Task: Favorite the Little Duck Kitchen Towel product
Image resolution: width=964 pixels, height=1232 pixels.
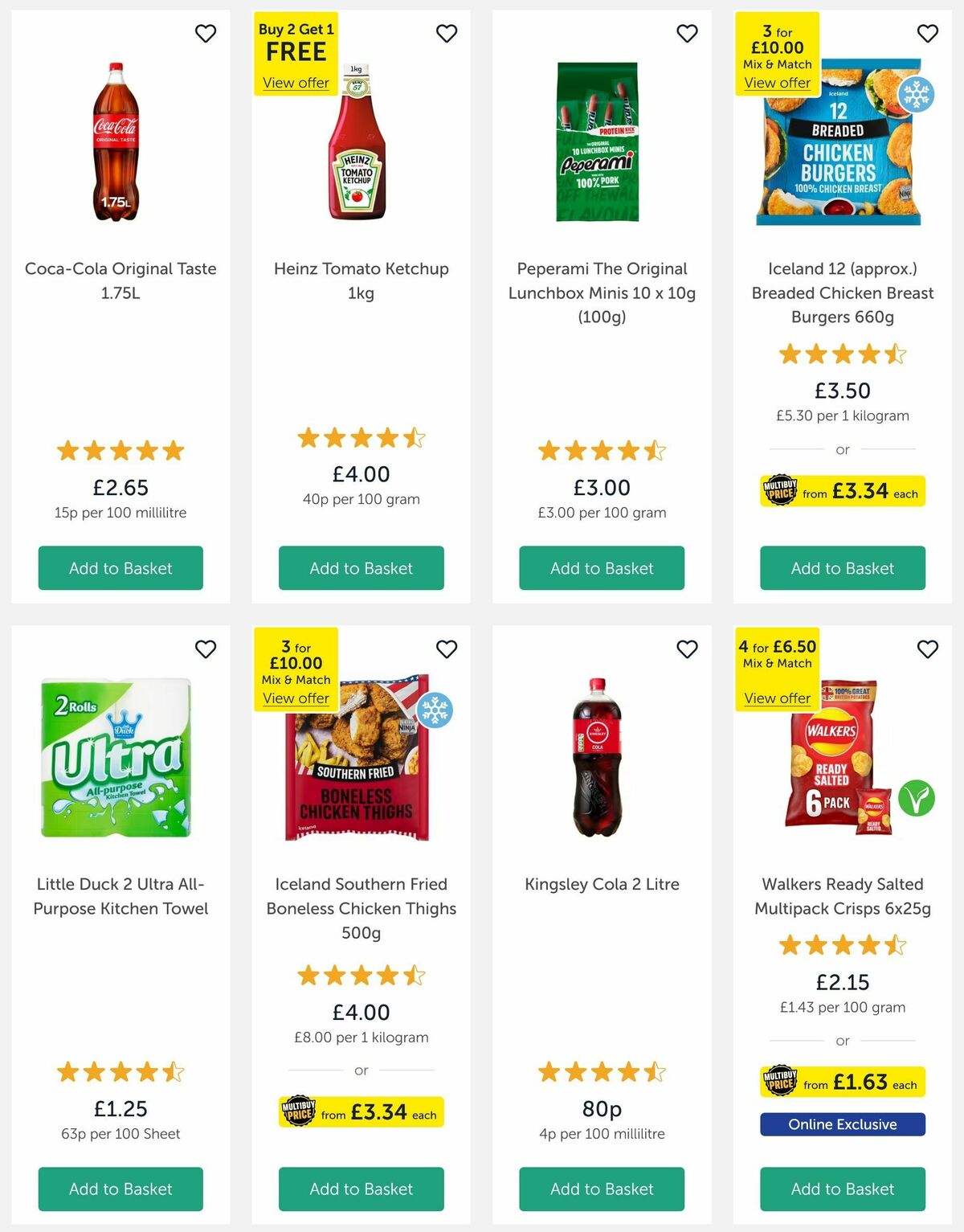Action: pos(206,648)
